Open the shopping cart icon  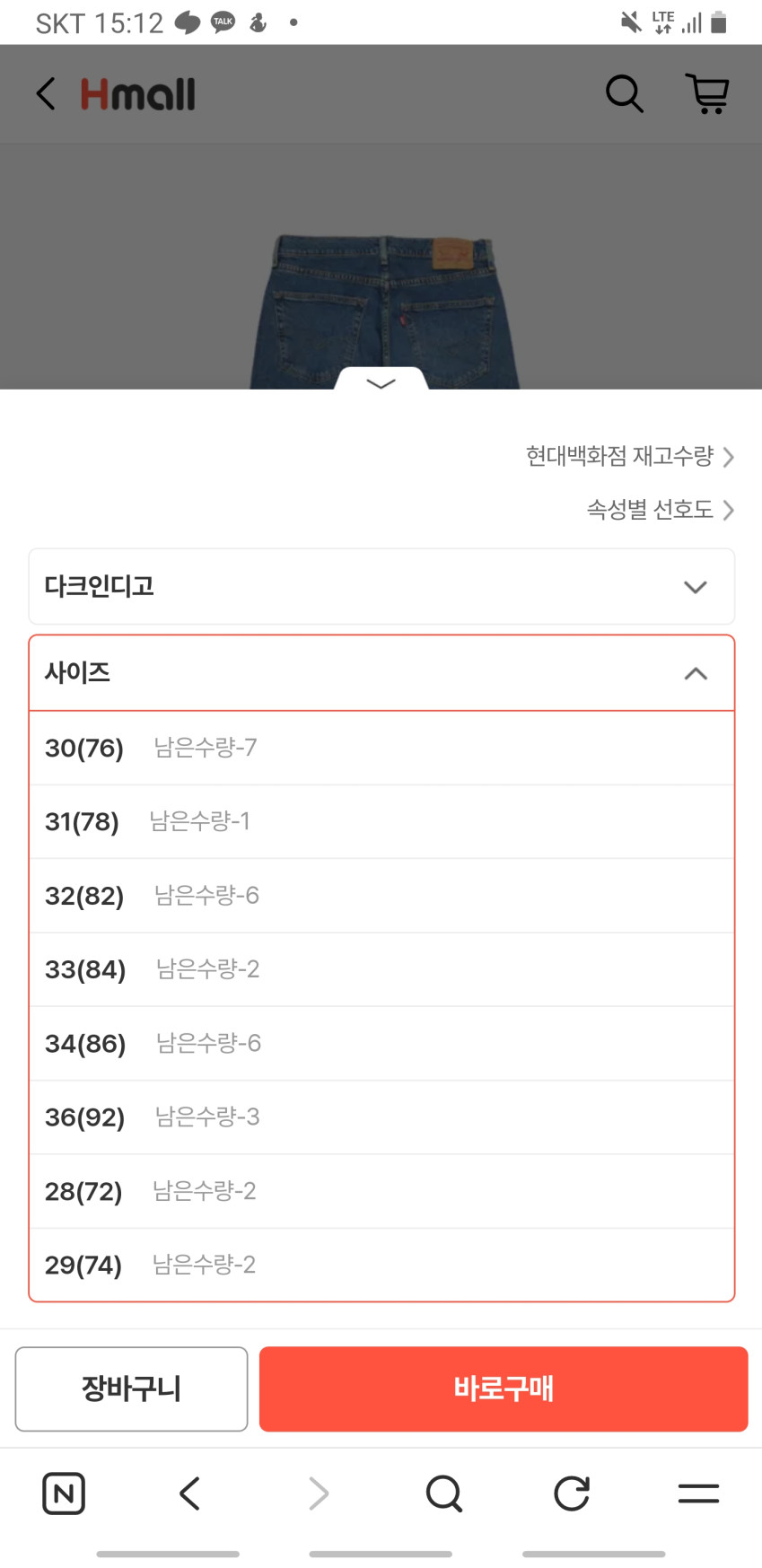(707, 93)
